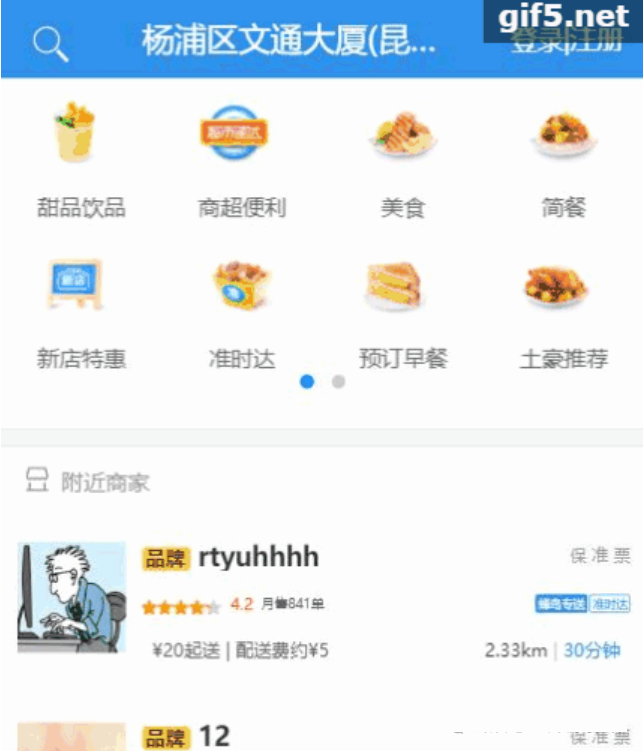Change delivery address 杨浦区文通大厦

[x=289, y=43]
